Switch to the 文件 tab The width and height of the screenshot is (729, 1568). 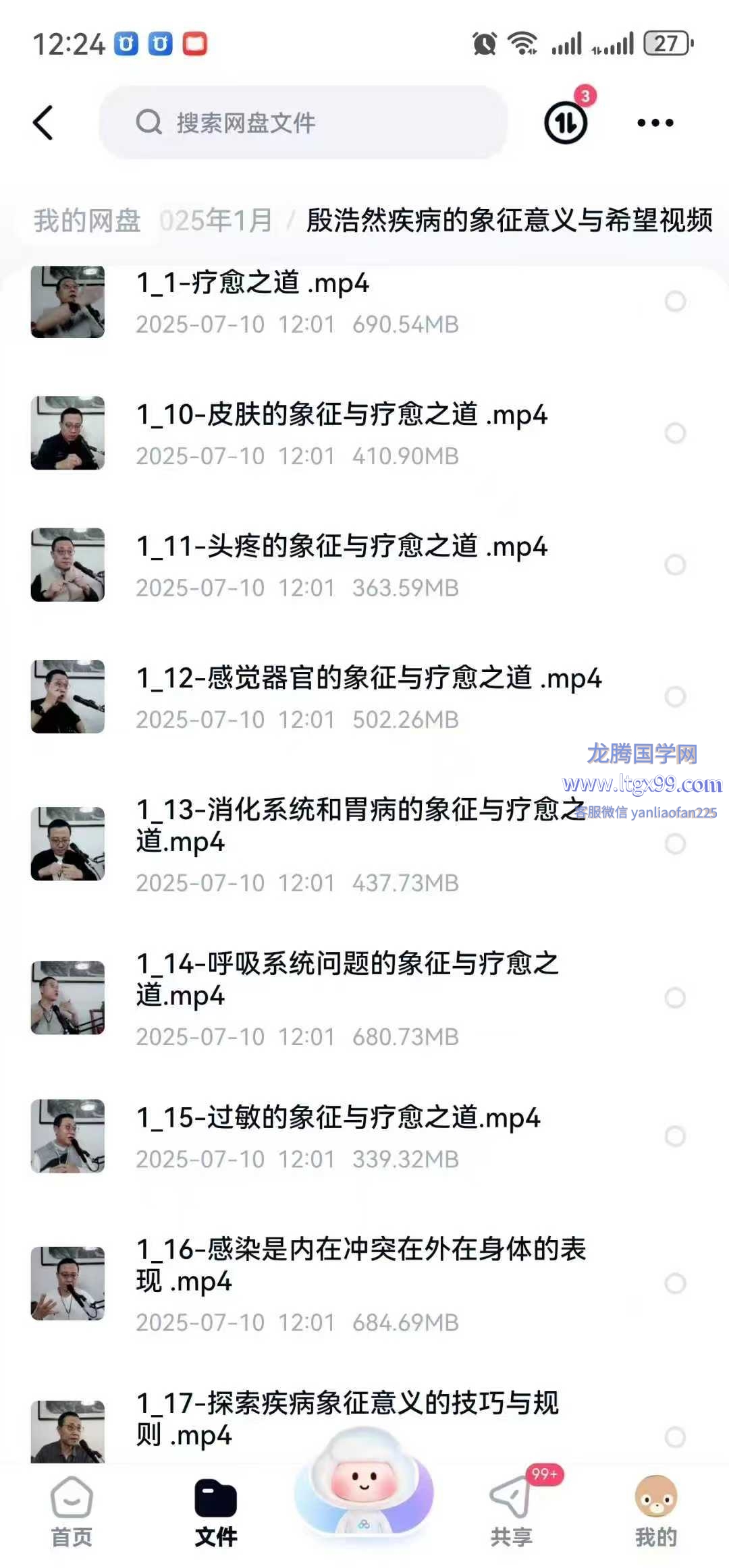click(x=216, y=1510)
